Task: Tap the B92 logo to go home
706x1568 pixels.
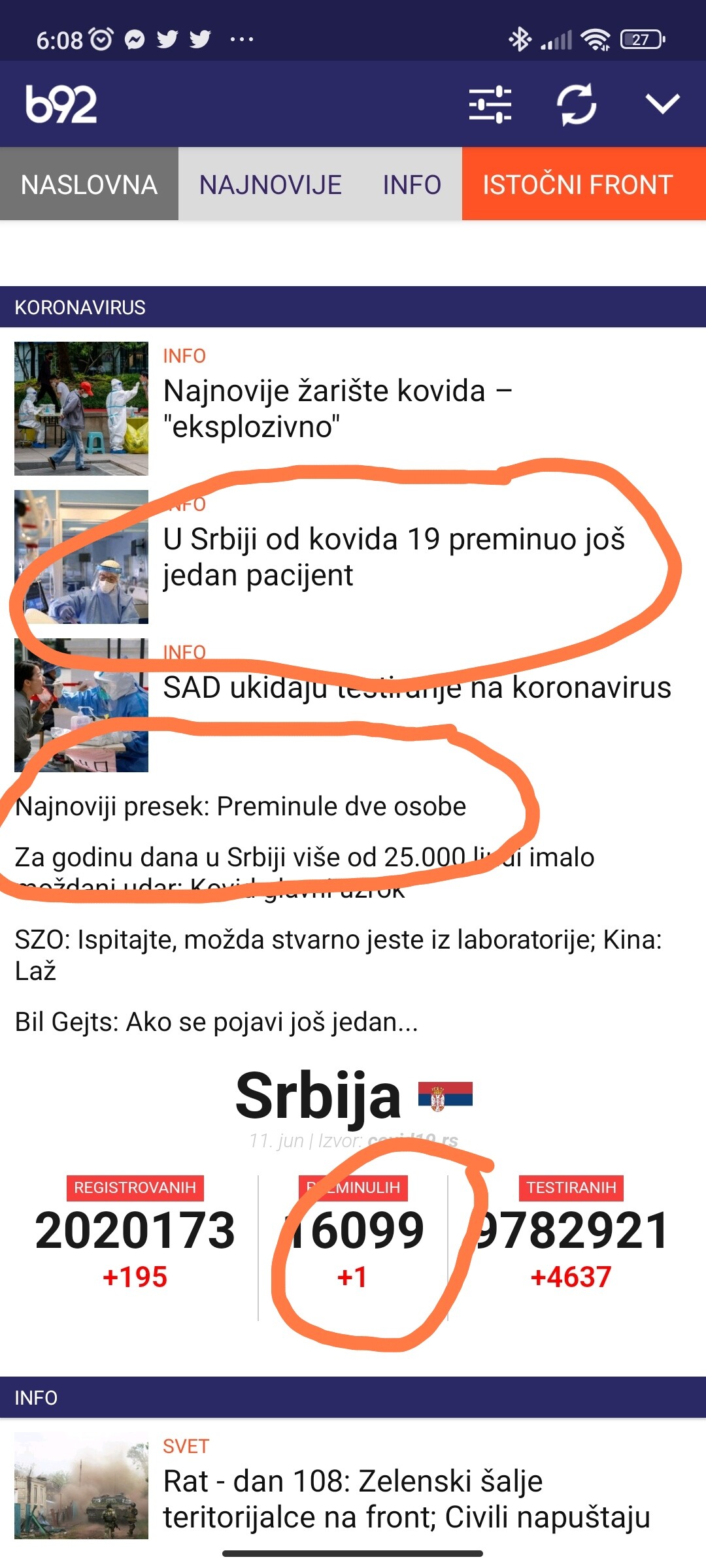Action: click(x=61, y=105)
